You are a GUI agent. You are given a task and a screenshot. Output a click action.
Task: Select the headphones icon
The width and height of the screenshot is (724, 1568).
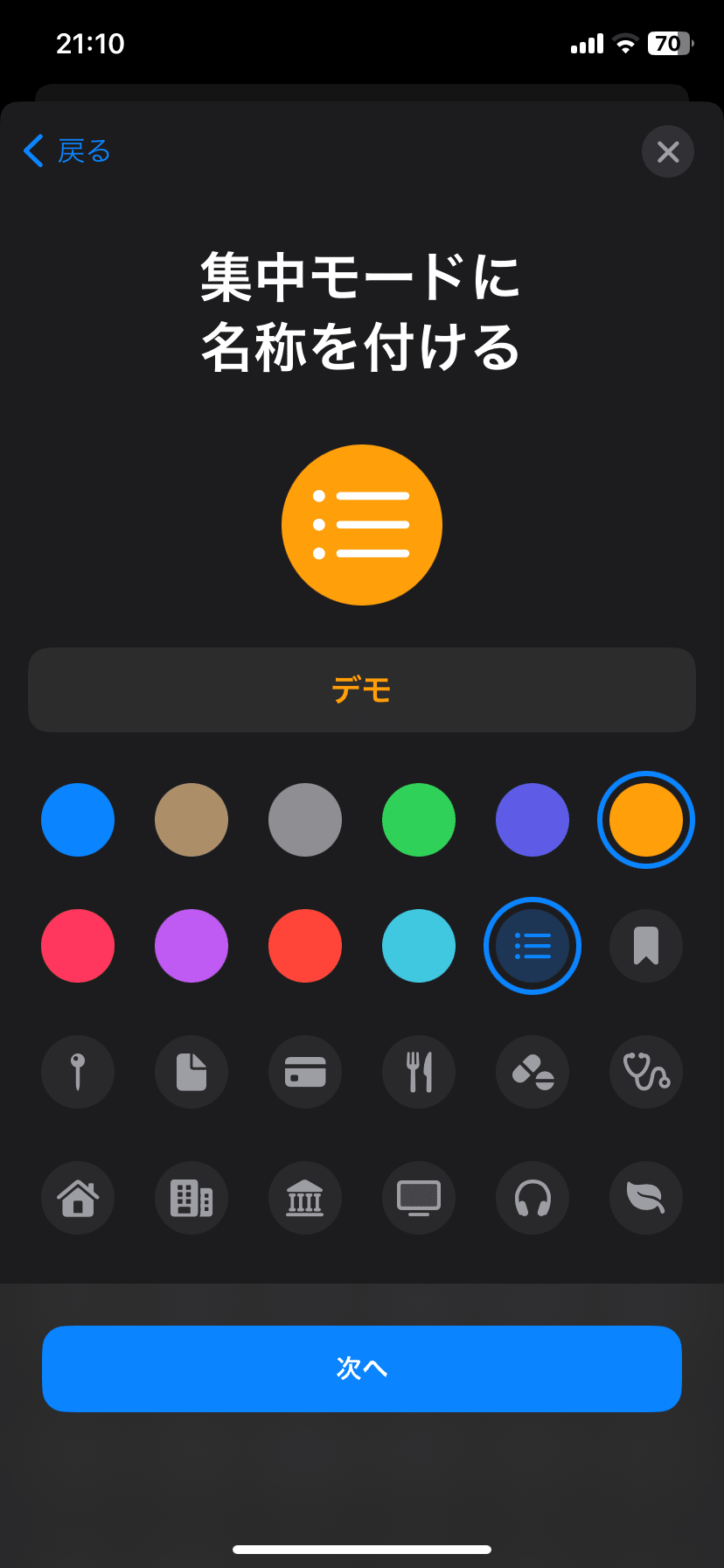533,1198
